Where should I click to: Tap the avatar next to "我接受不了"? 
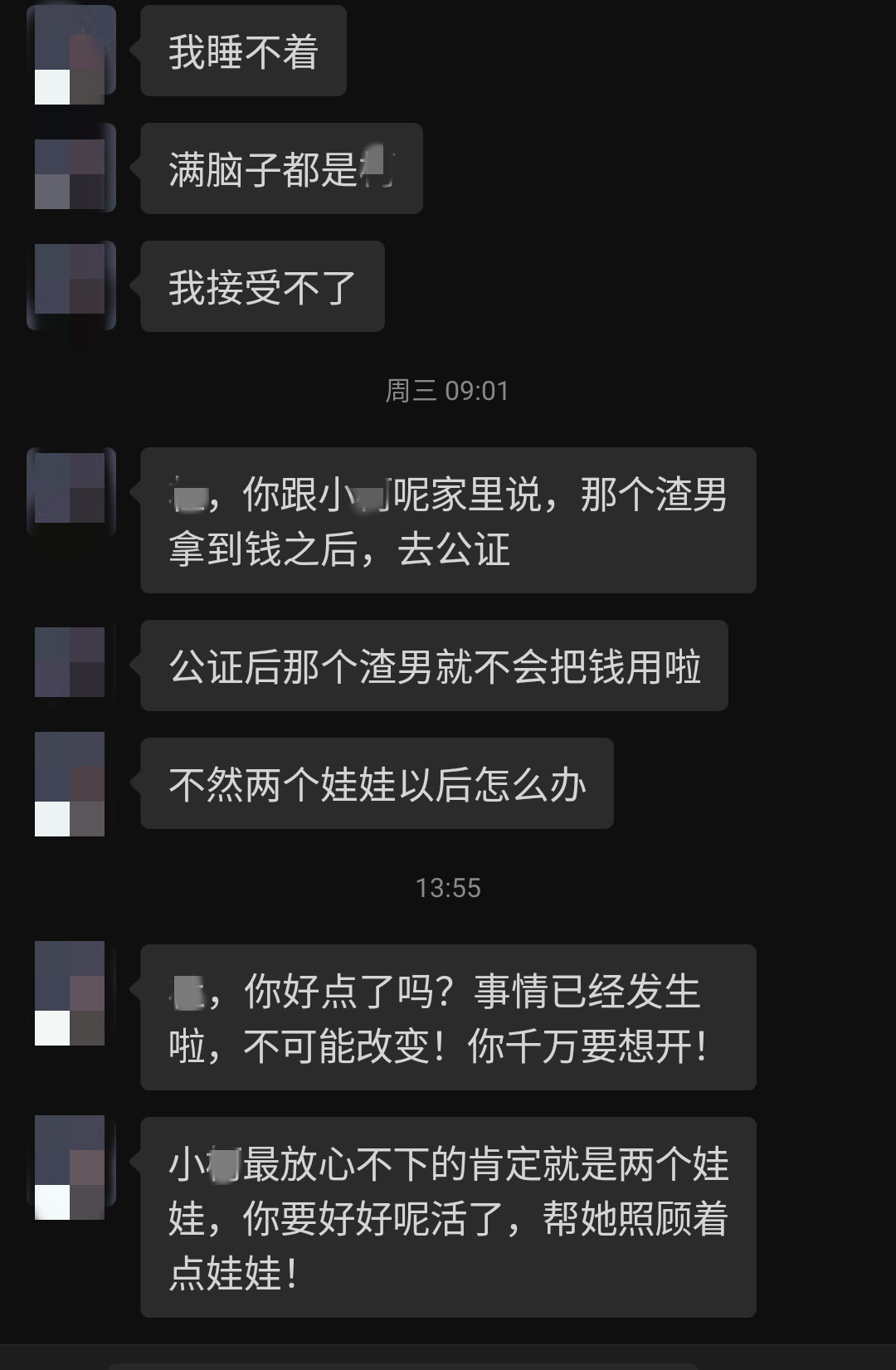71,286
